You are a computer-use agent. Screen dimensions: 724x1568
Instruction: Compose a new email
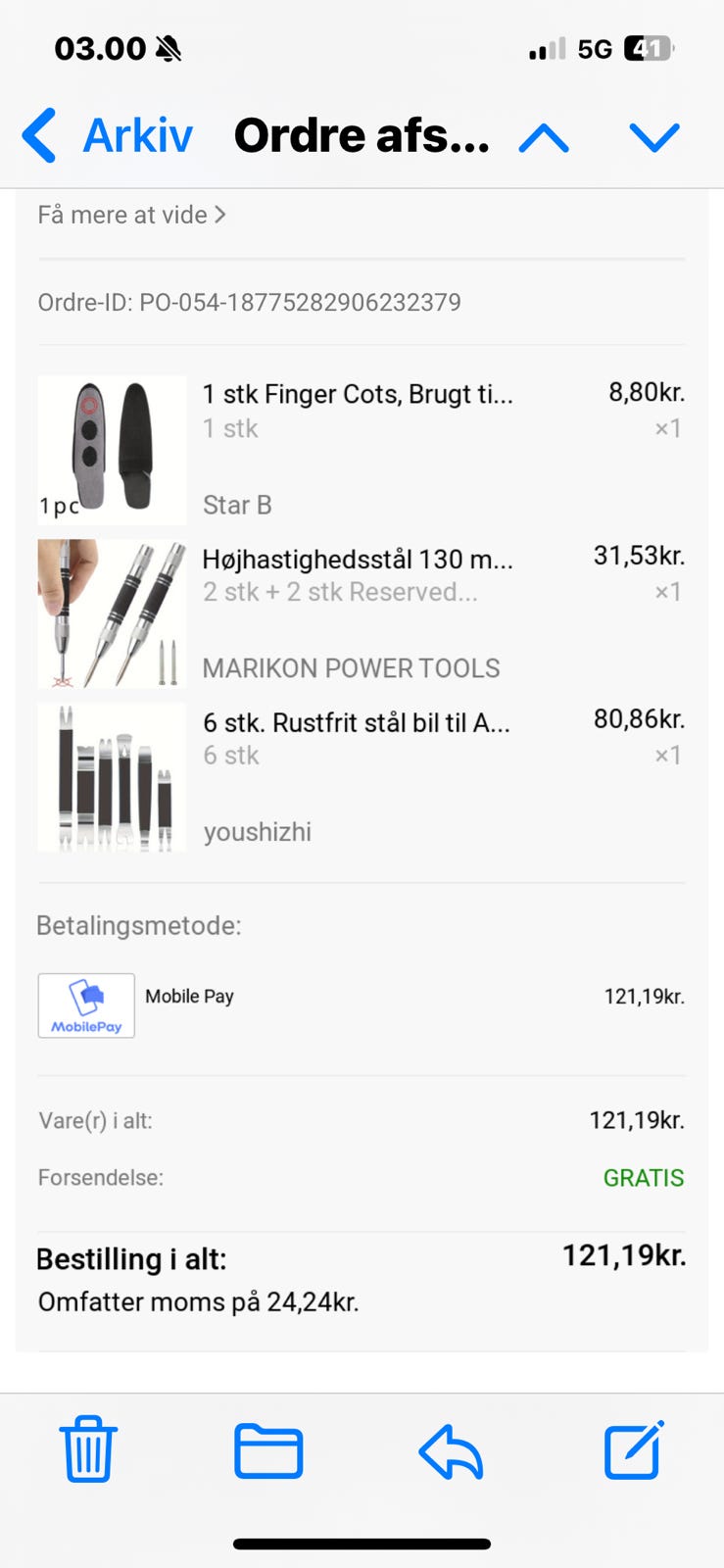[634, 1449]
